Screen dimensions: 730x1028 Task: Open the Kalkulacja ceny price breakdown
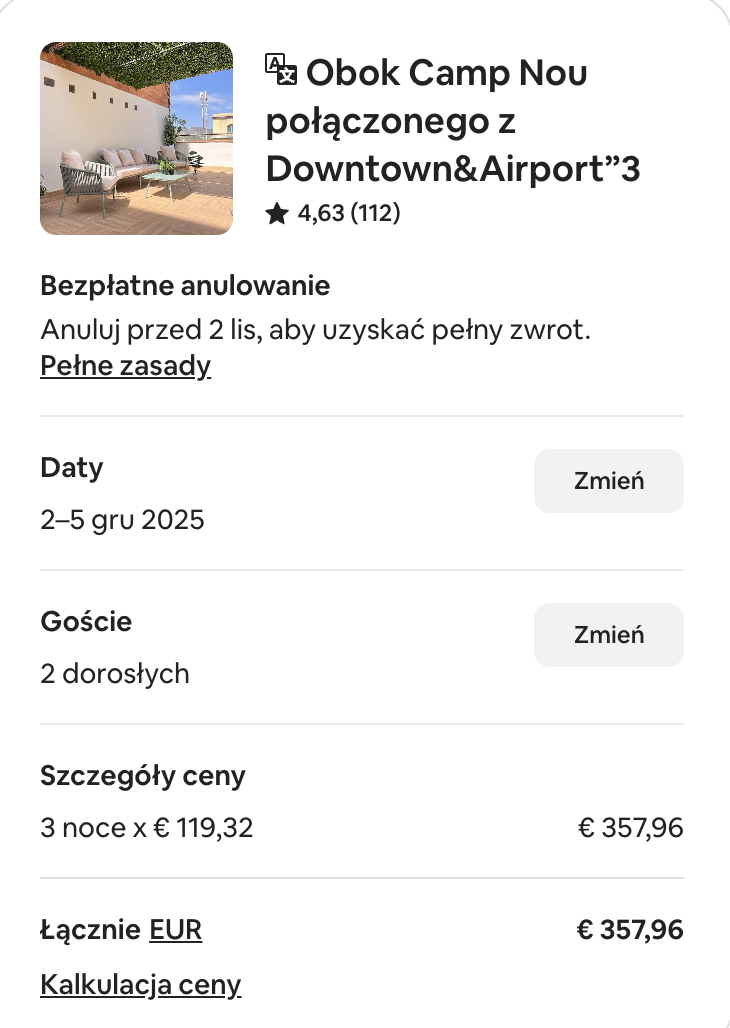coord(140,985)
